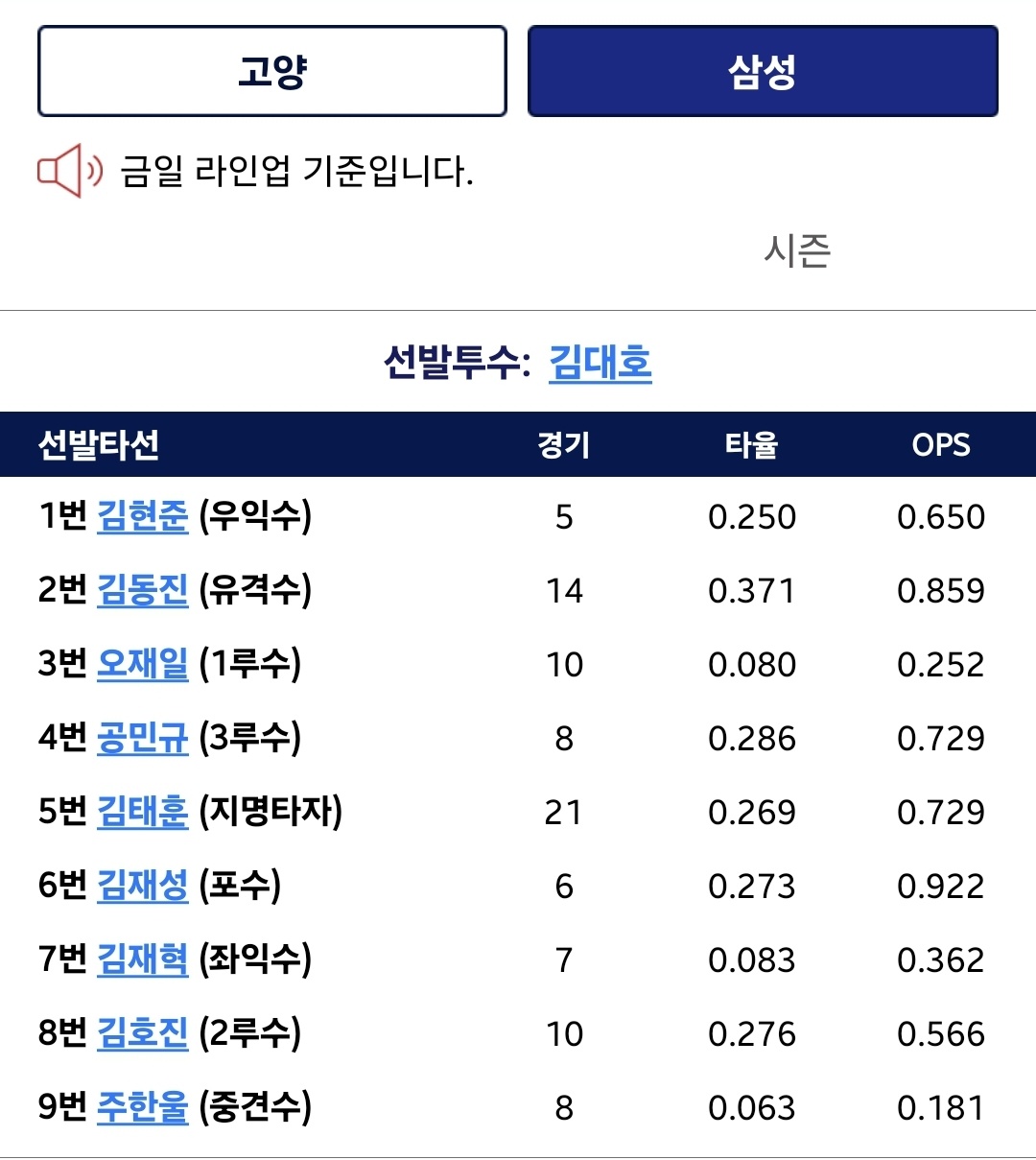Image resolution: width=1036 pixels, height=1160 pixels.
Task: Tap the 김재혁 player link
Action: (142, 959)
